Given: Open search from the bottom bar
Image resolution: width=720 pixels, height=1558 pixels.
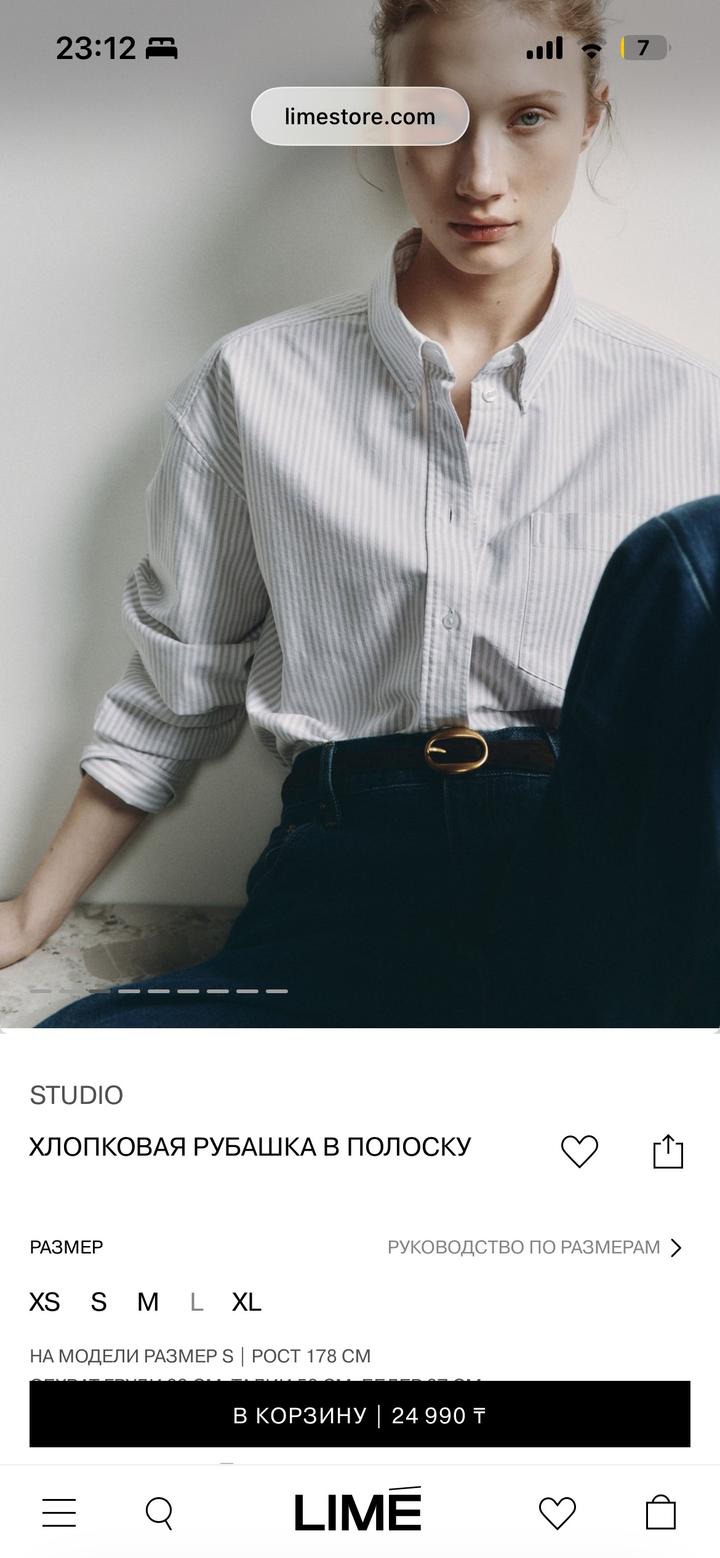Looking at the screenshot, I should pos(160,1513).
